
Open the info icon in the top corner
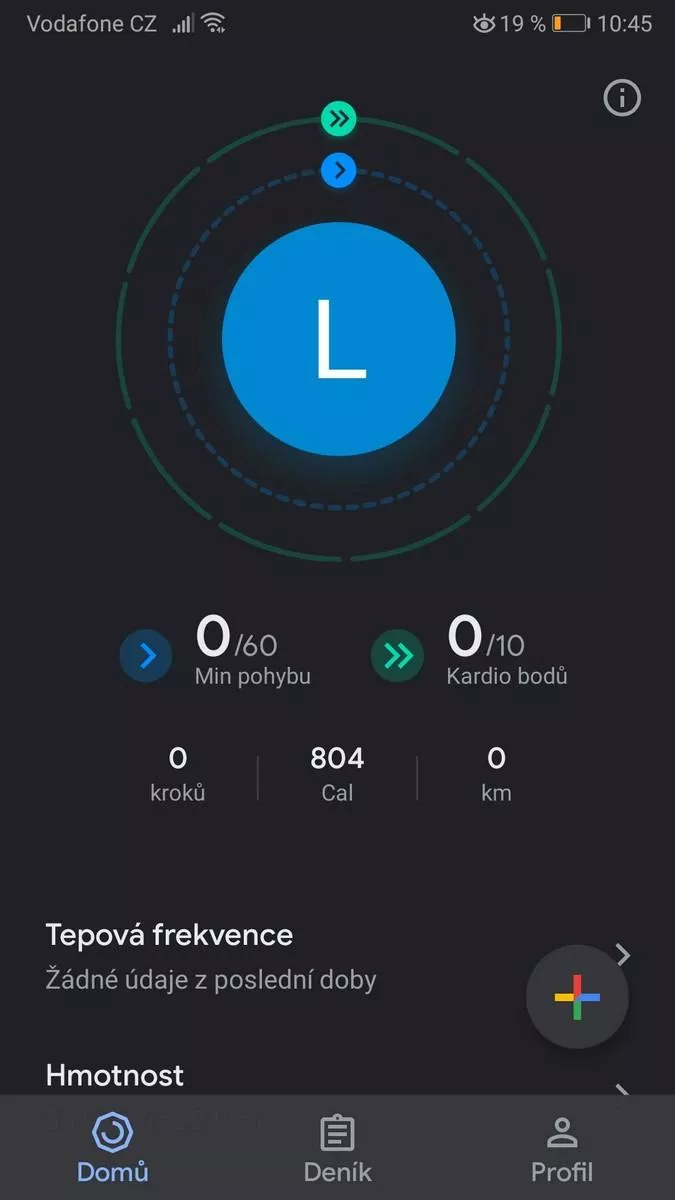point(622,98)
